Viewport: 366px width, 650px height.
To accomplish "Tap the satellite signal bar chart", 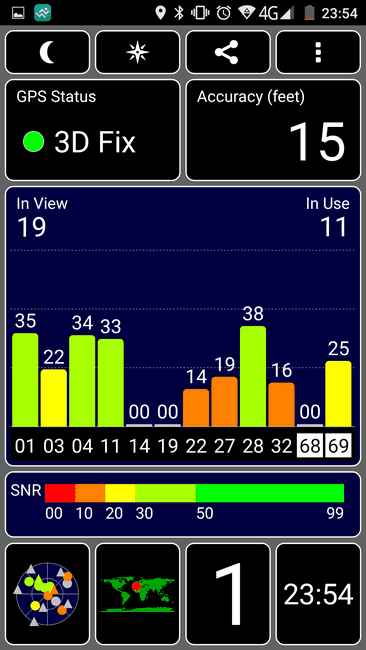I will (x=183, y=326).
